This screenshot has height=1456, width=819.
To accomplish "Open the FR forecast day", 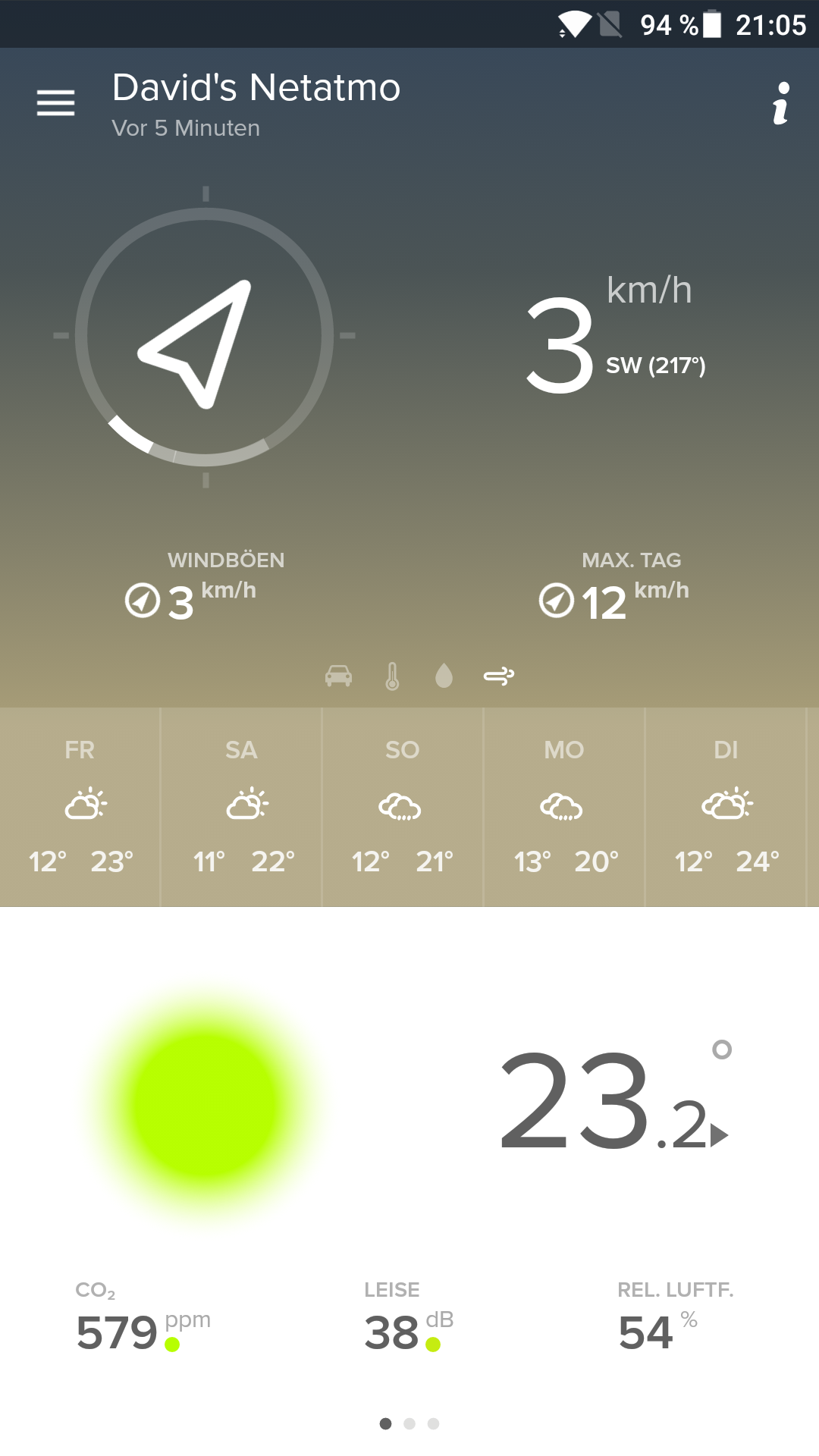I will (x=80, y=807).
